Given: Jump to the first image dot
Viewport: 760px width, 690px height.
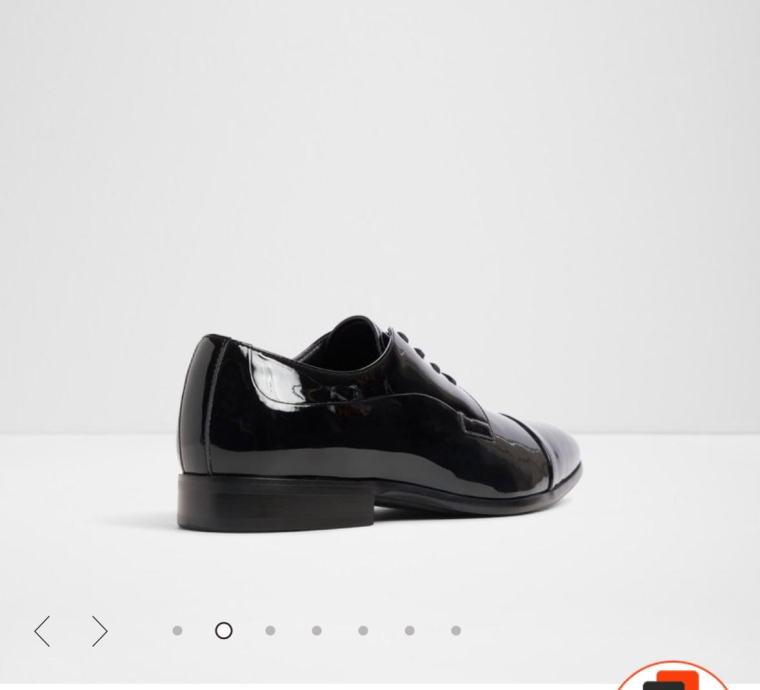Looking at the screenshot, I should coord(177,631).
